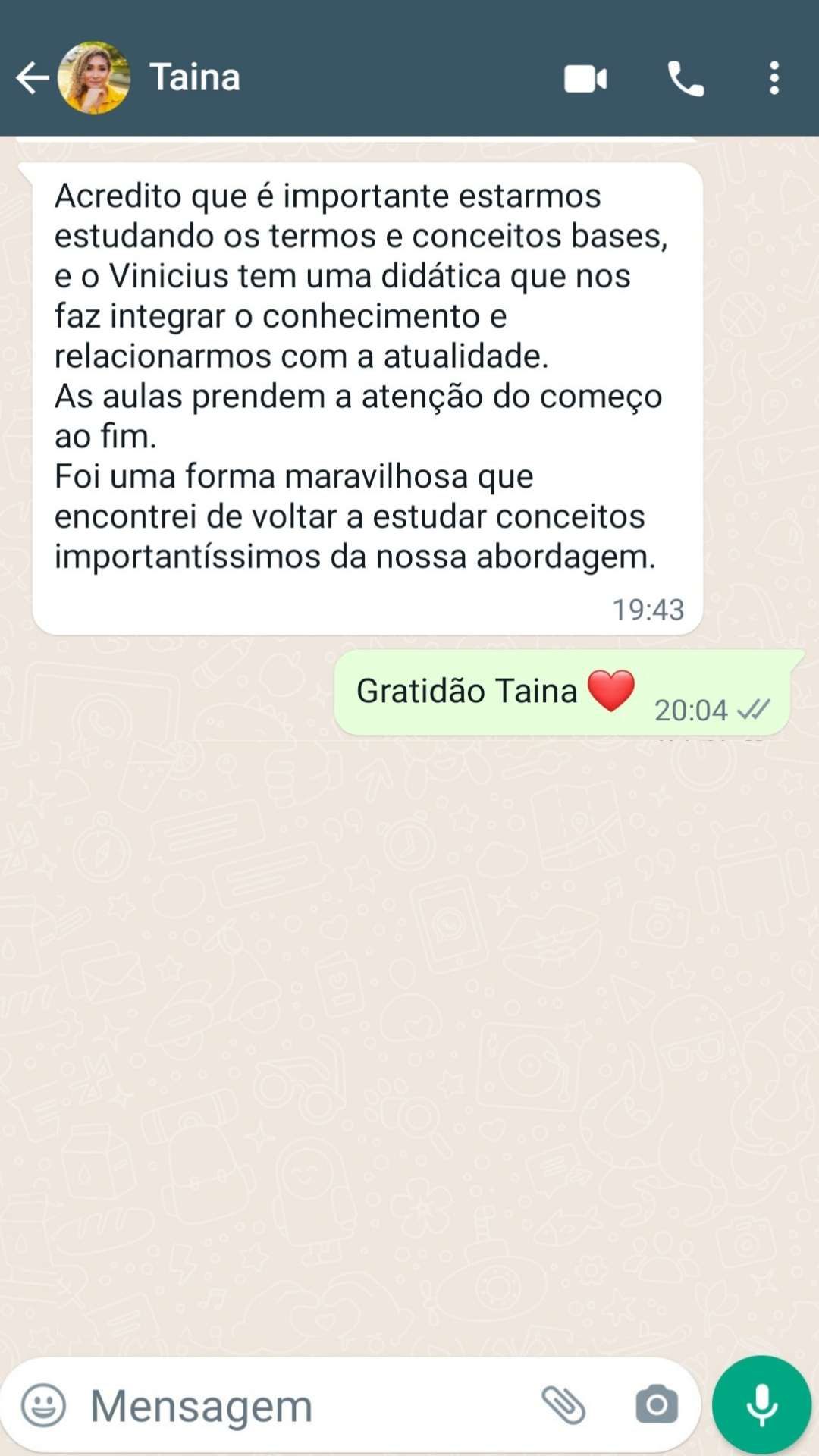Open Taina's contact info from name
The width and height of the screenshot is (819, 1456).
(x=195, y=77)
